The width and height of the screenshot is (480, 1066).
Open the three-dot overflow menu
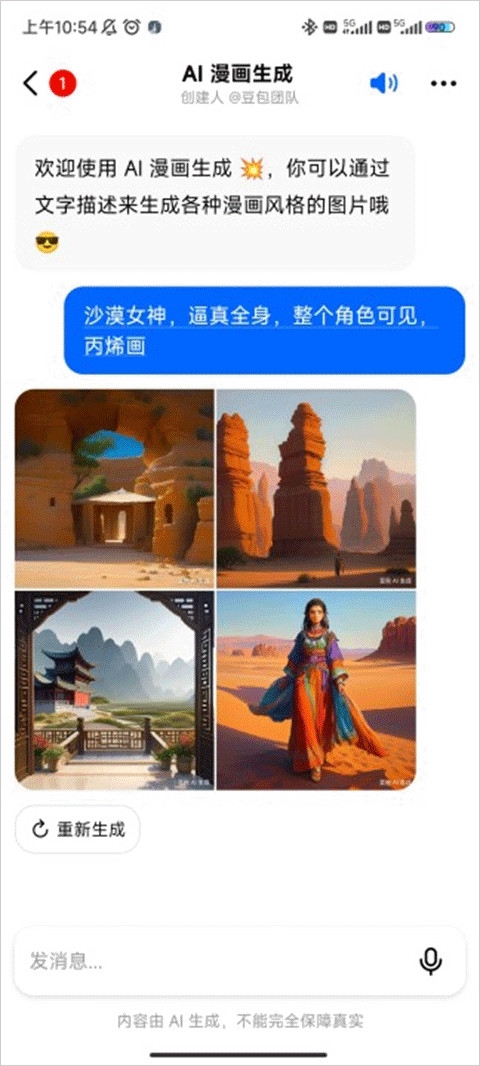pyautogui.click(x=443, y=84)
